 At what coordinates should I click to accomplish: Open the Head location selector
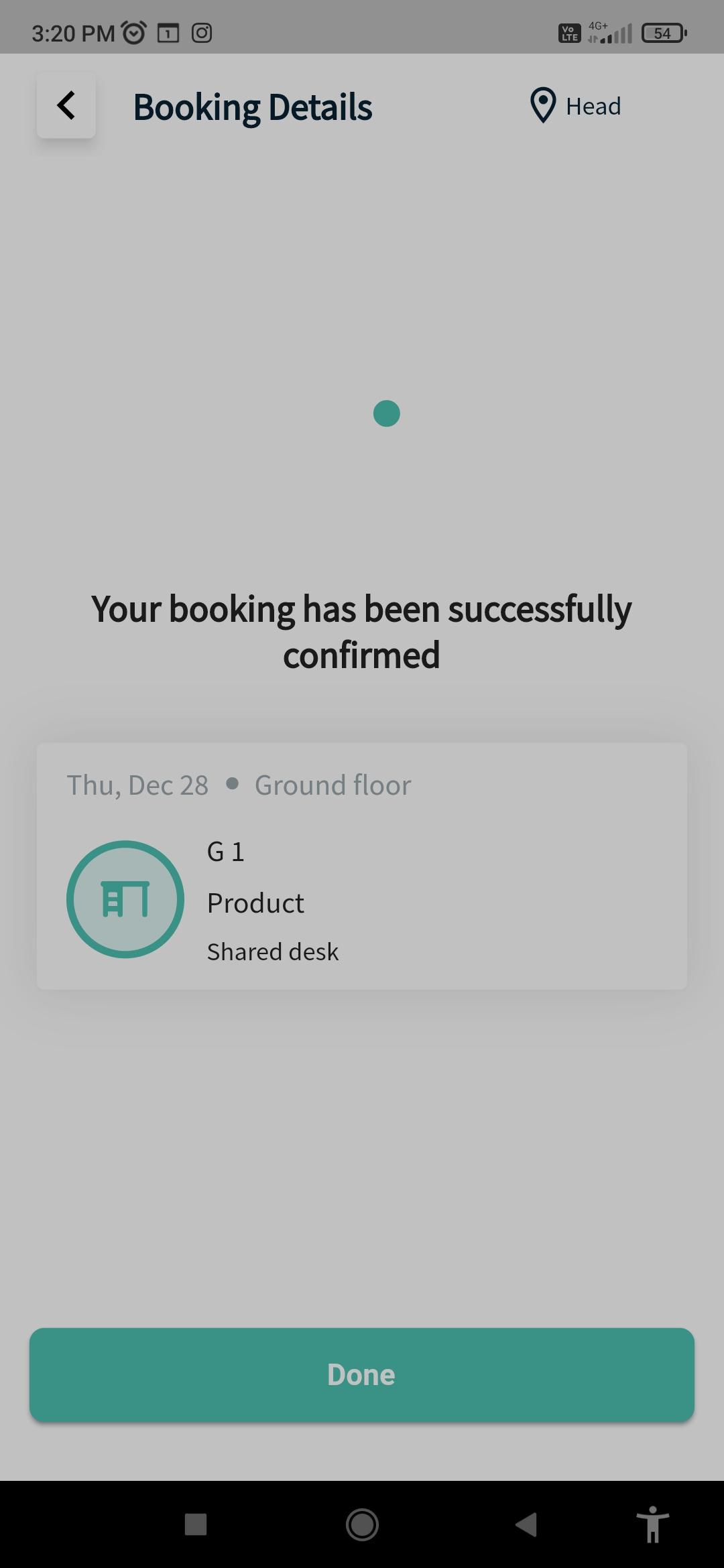pos(577,106)
